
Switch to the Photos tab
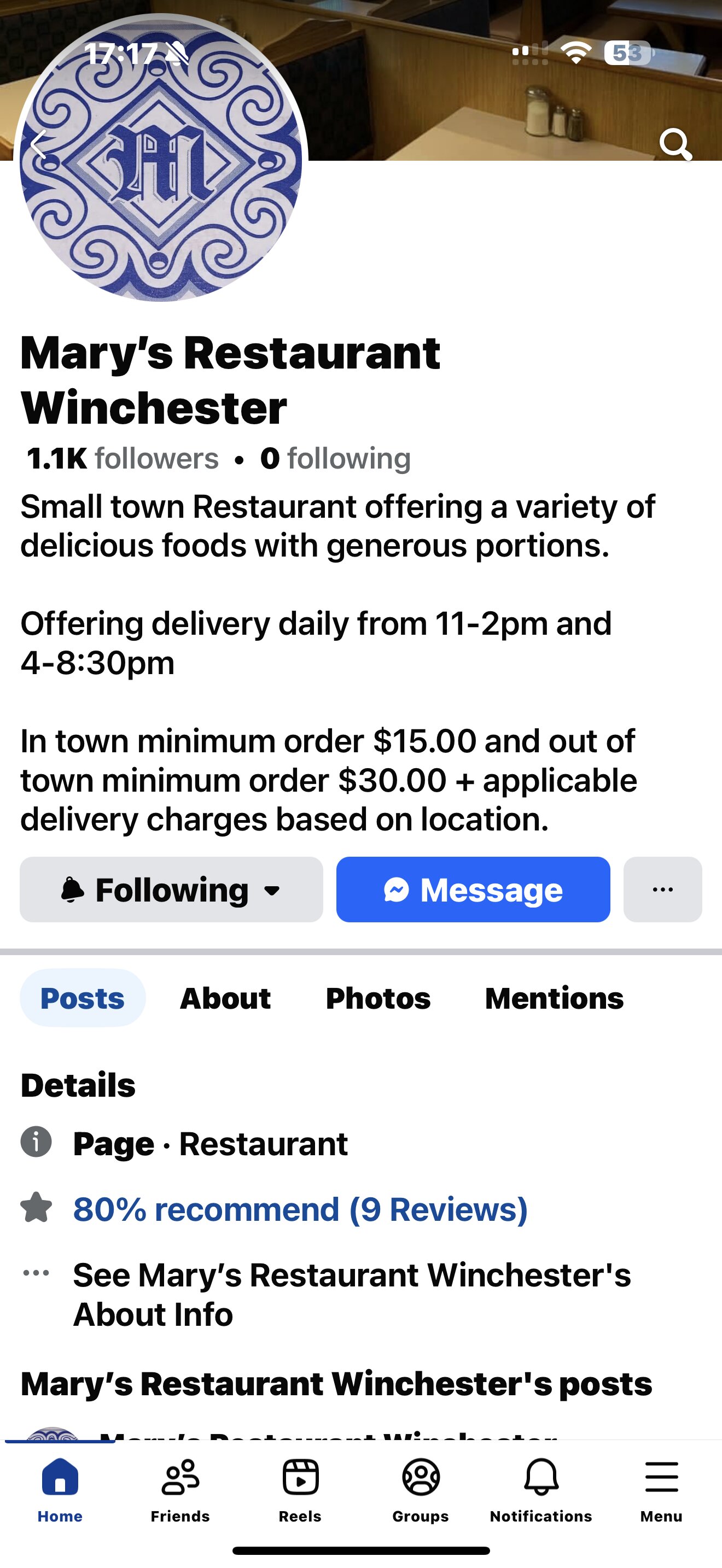(x=378, y=998)
